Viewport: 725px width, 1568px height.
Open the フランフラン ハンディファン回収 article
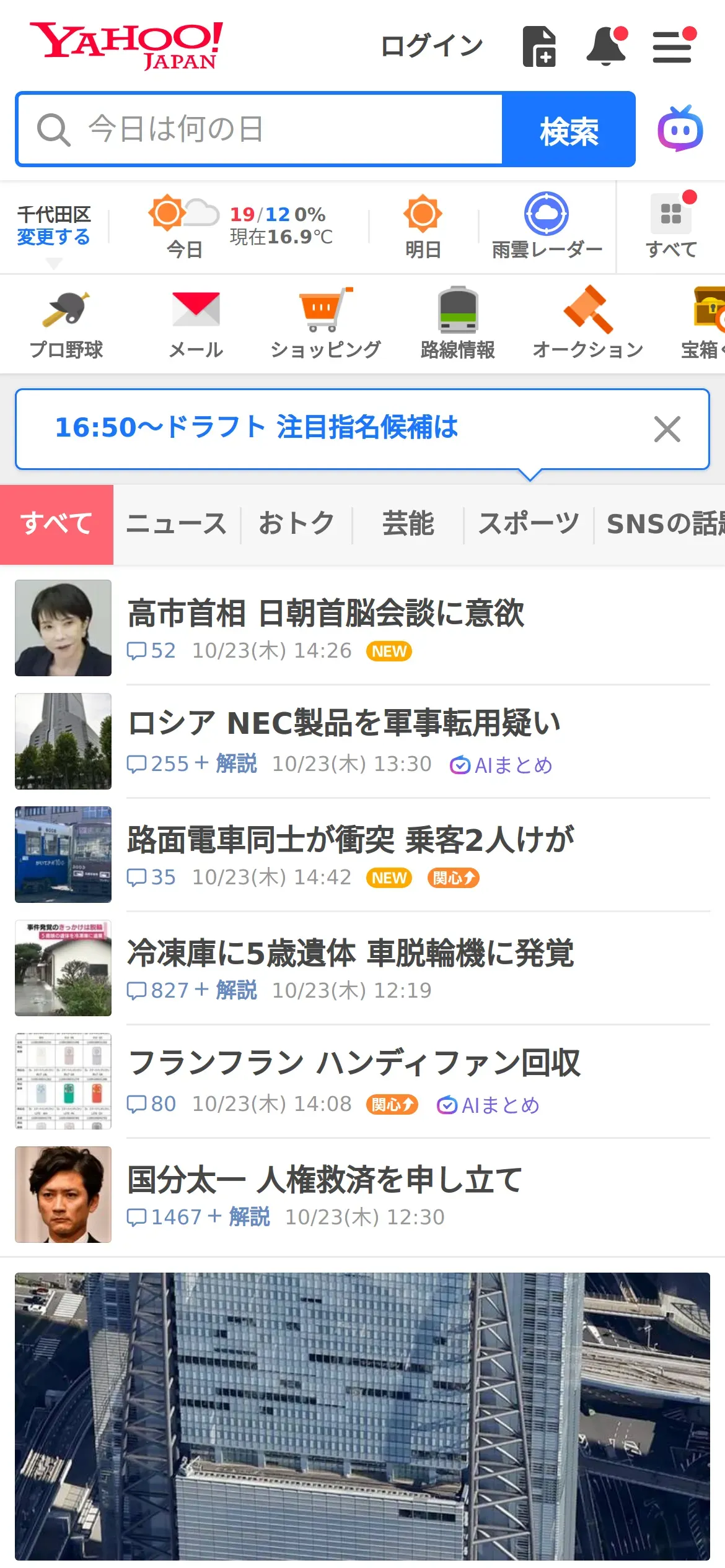(354, 1063)
